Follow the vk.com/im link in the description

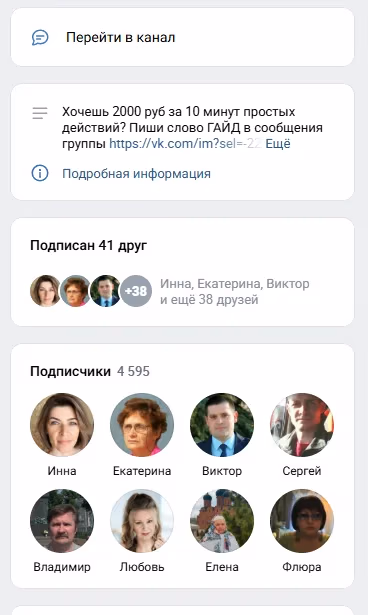[185, 144]
